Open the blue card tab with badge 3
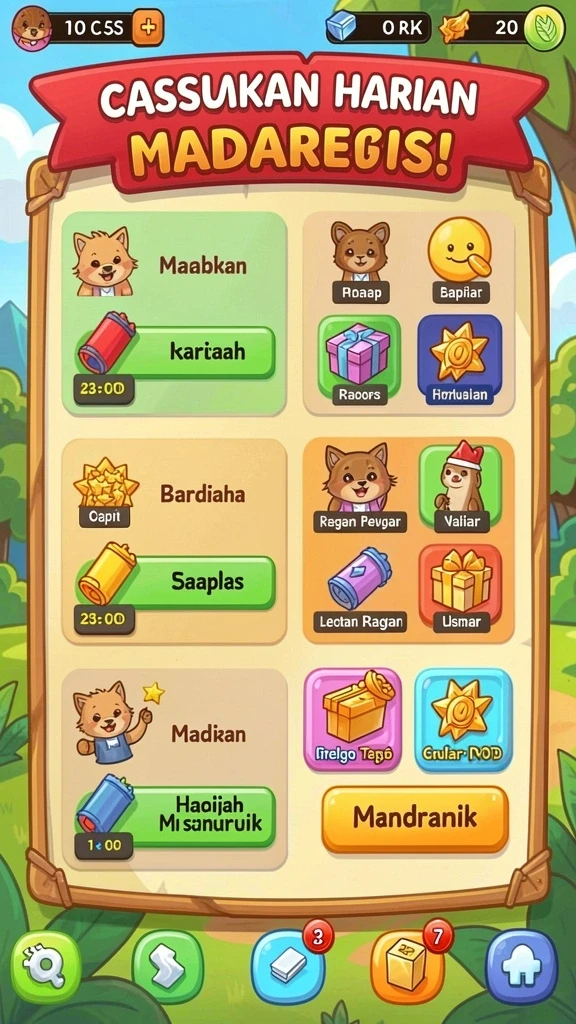 coord(288,967)
